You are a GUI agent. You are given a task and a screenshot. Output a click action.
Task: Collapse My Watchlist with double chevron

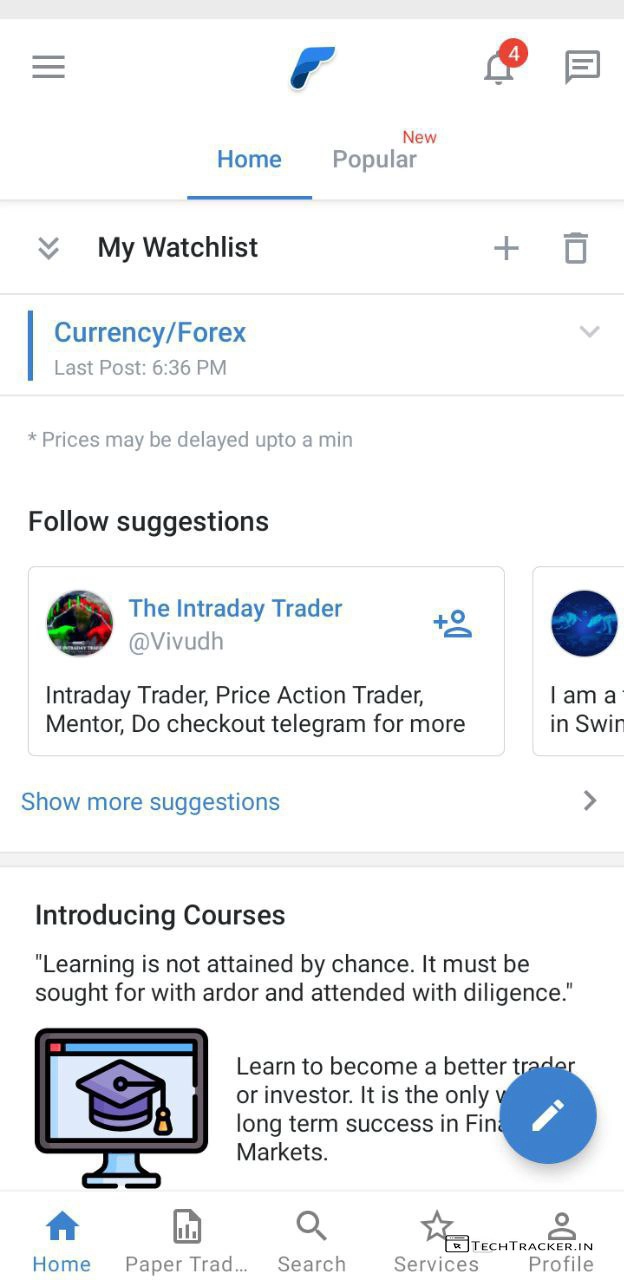coord(48,248)
